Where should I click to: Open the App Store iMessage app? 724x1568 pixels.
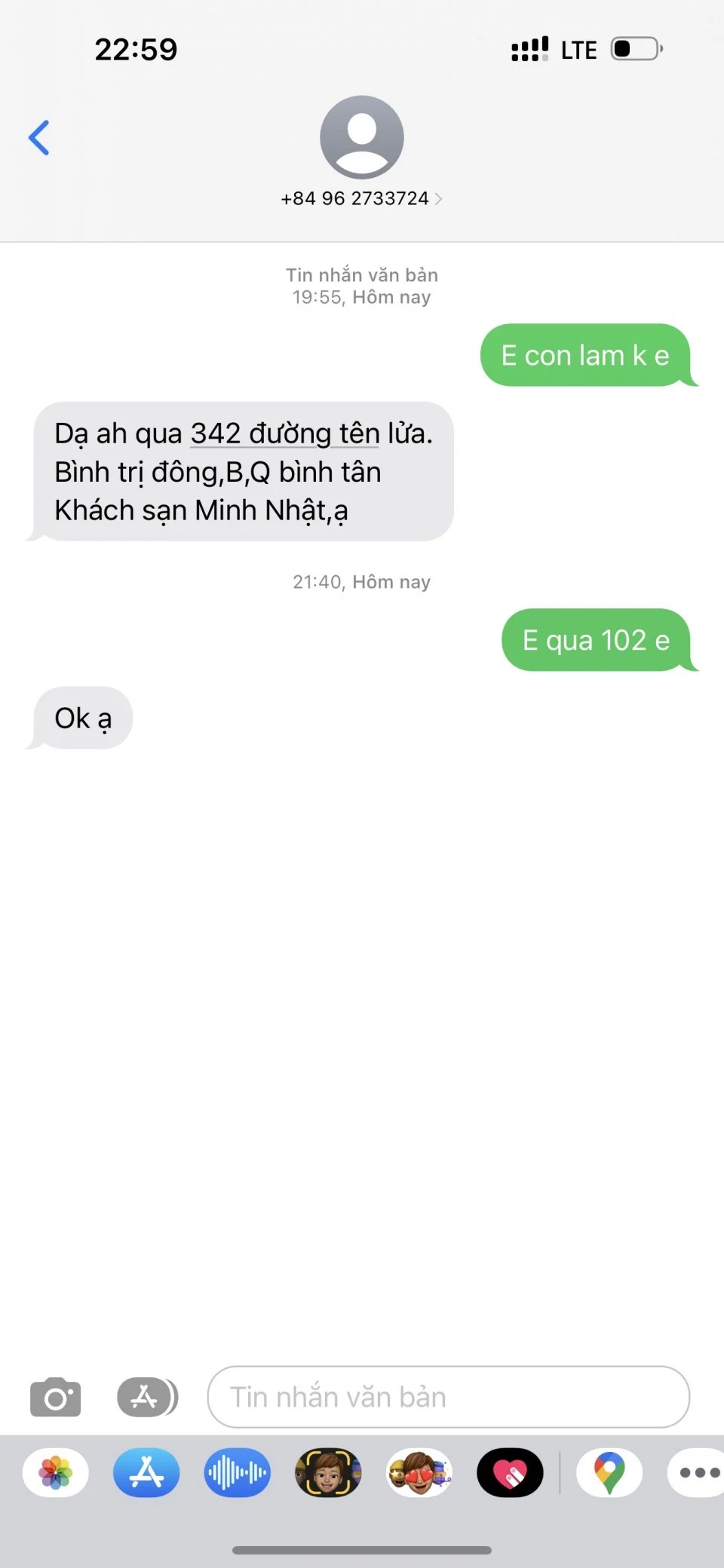(x=146, y=1472)
